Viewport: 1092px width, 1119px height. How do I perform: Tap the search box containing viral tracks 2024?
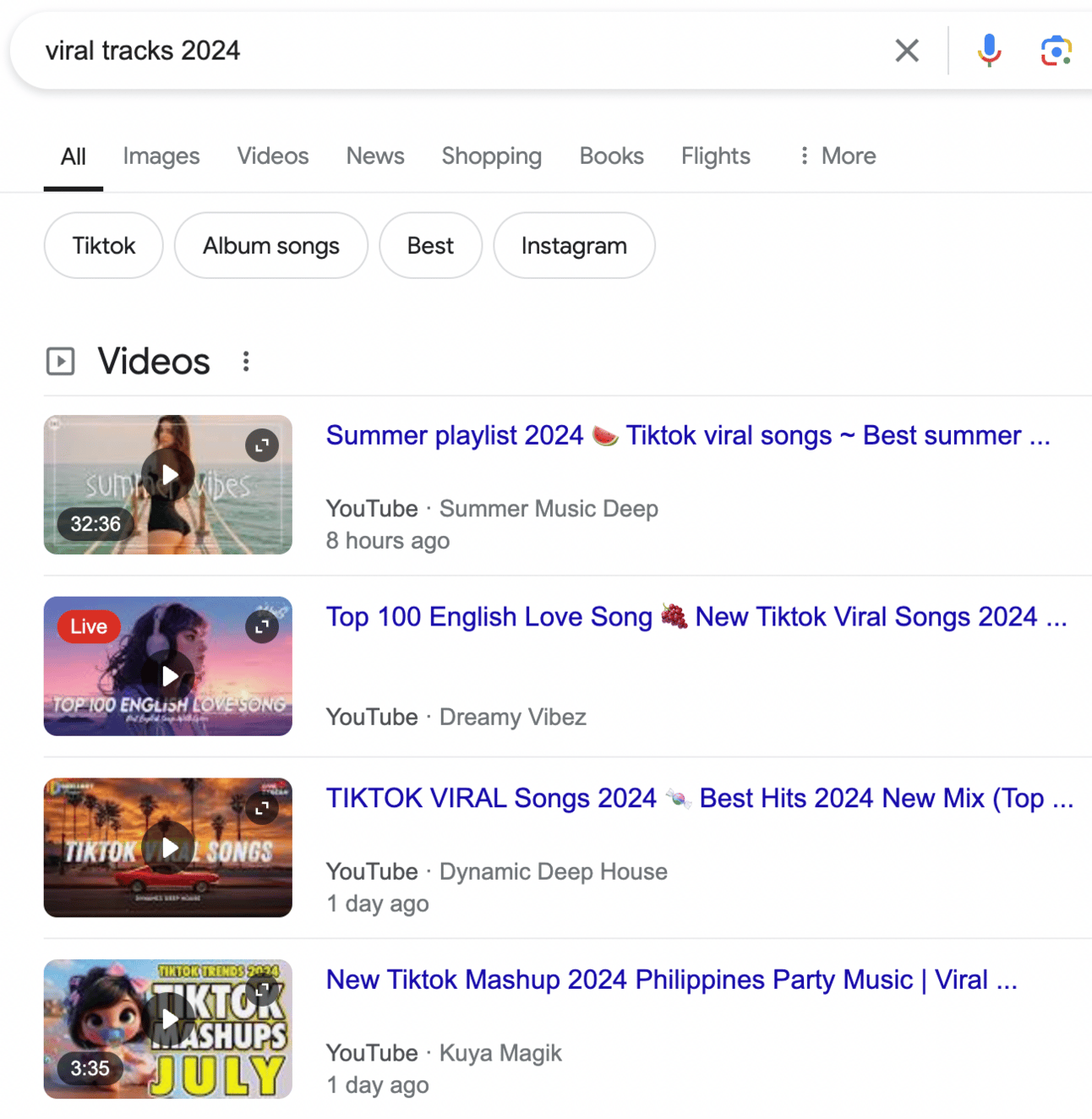point(423,51)
